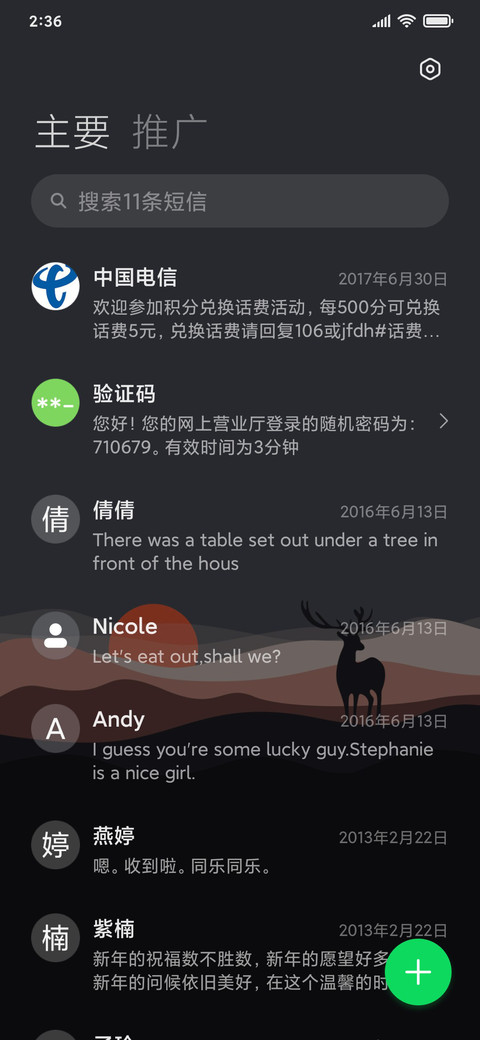Open the settings hexagon icon
Screen dimensions: 480x1040
coord(430,69)
